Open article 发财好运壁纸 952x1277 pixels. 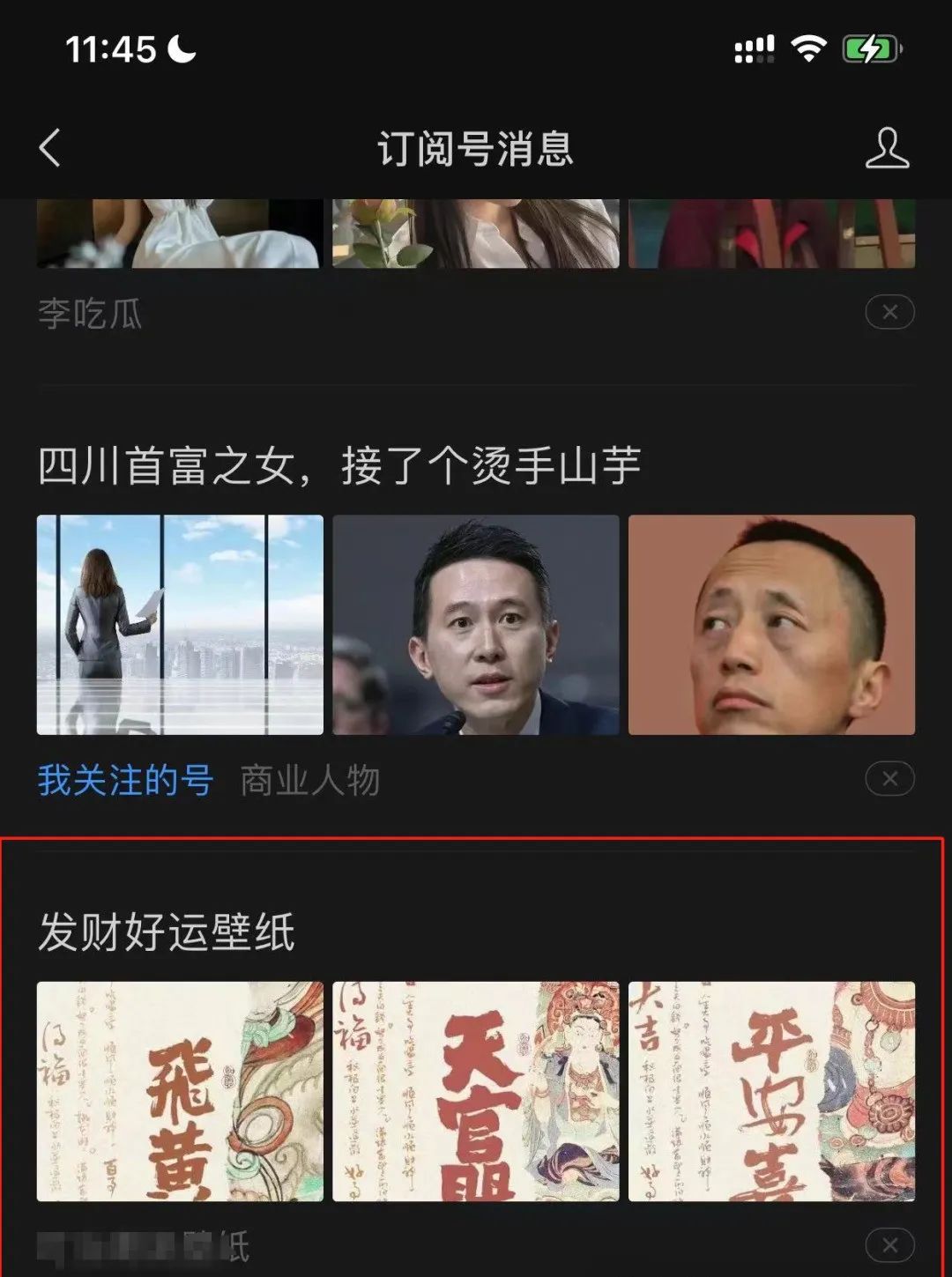167,932
